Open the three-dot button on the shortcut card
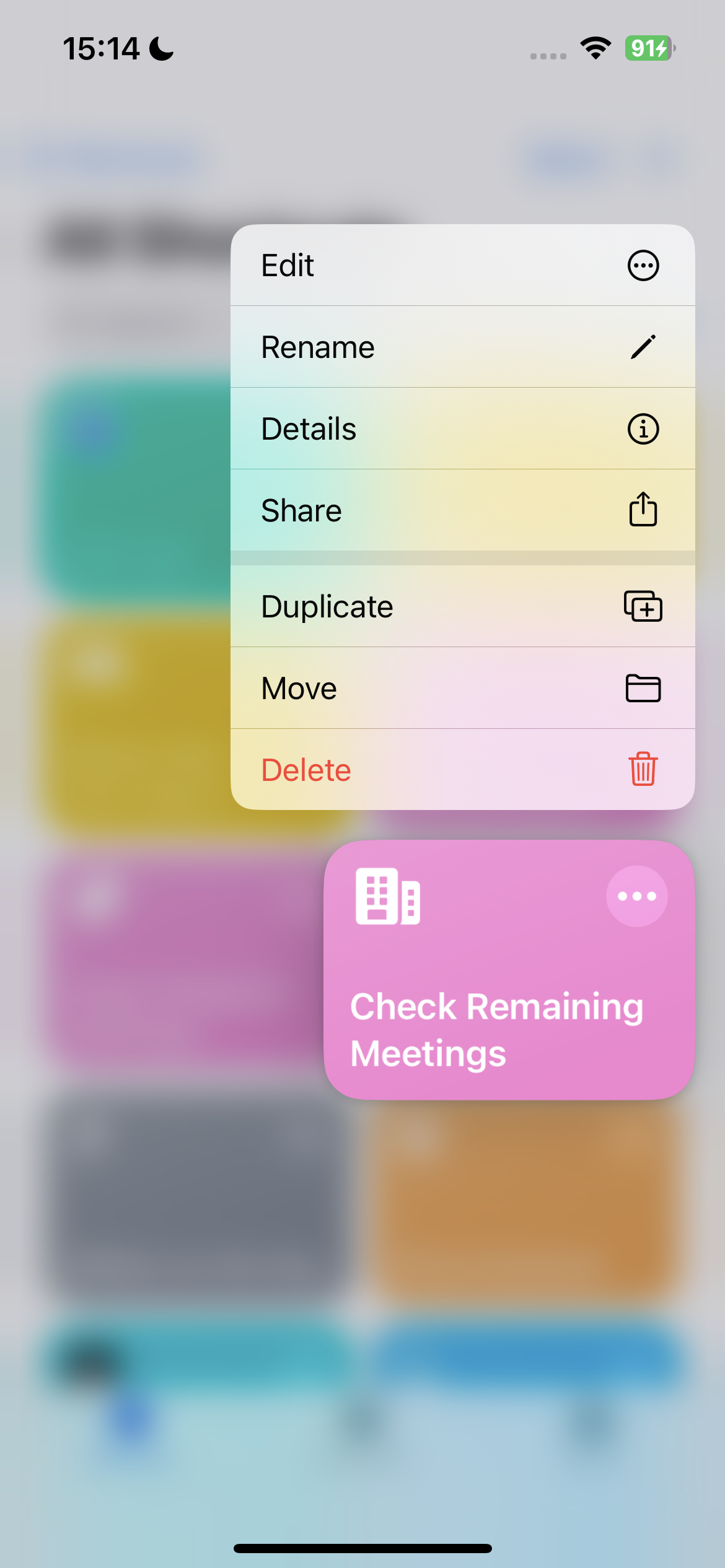The height and width of the screenshot is (1568, 725). click(636, 896)
